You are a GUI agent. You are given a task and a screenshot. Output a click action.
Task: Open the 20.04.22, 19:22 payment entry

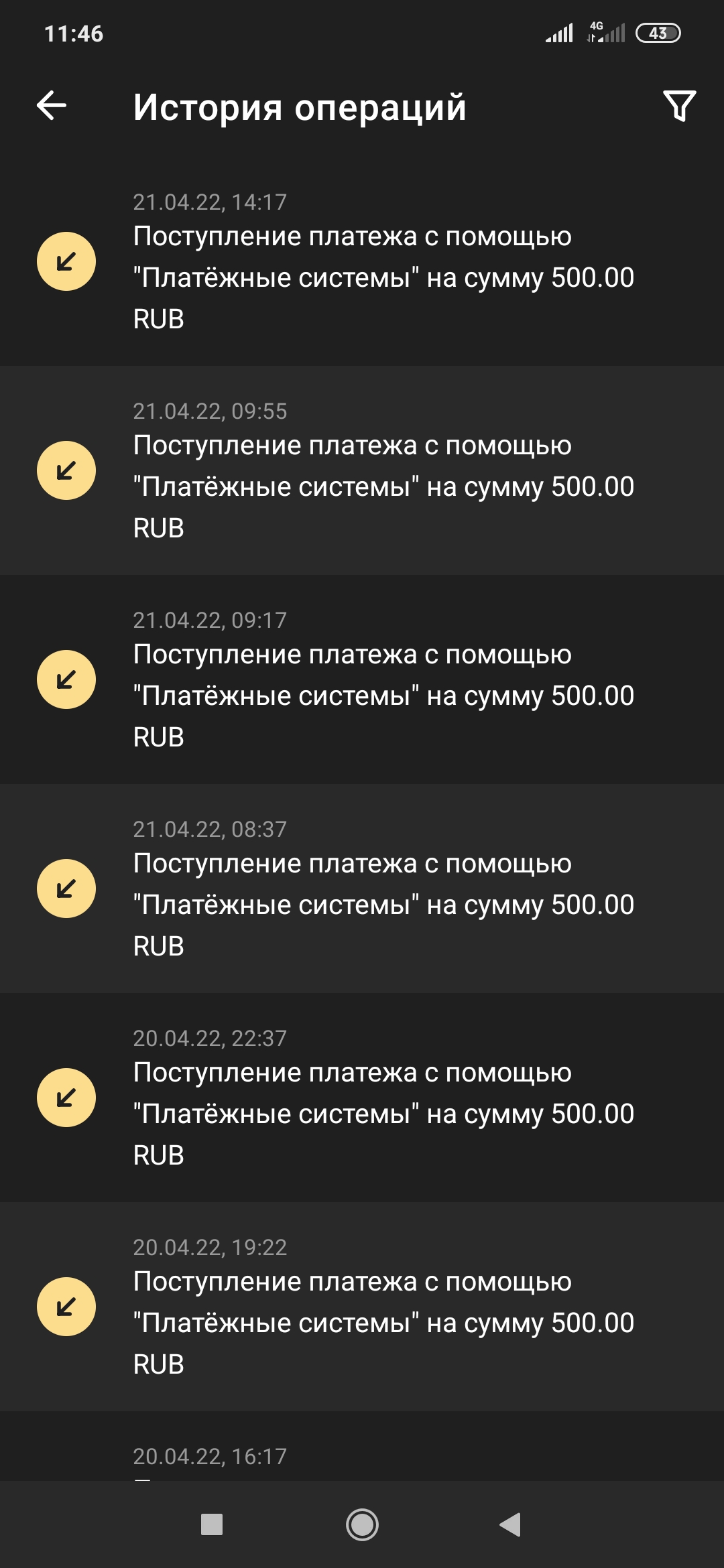tap(382, 1308)
